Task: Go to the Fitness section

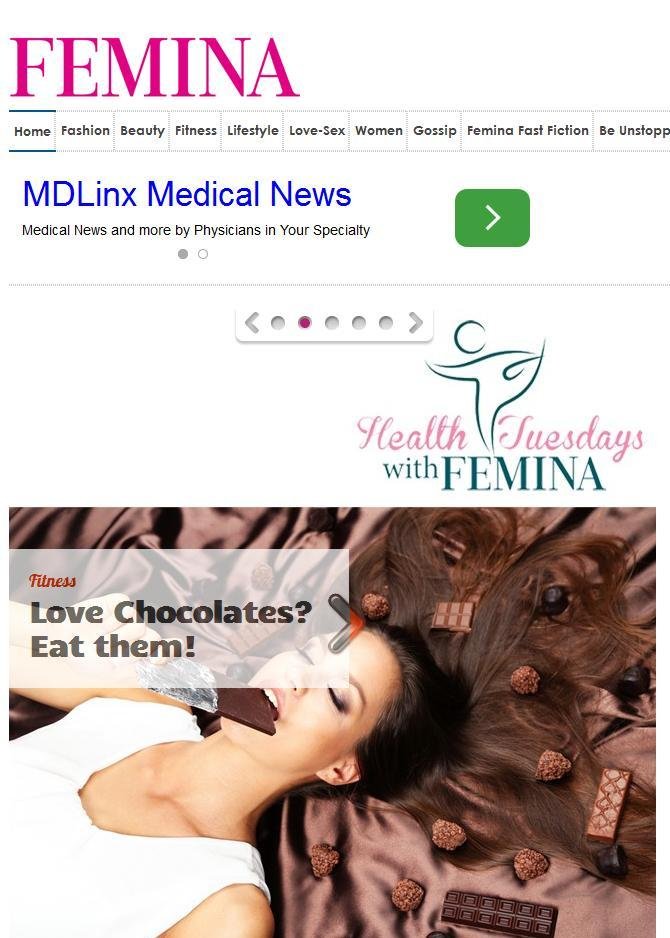Action: coord(195,131)
